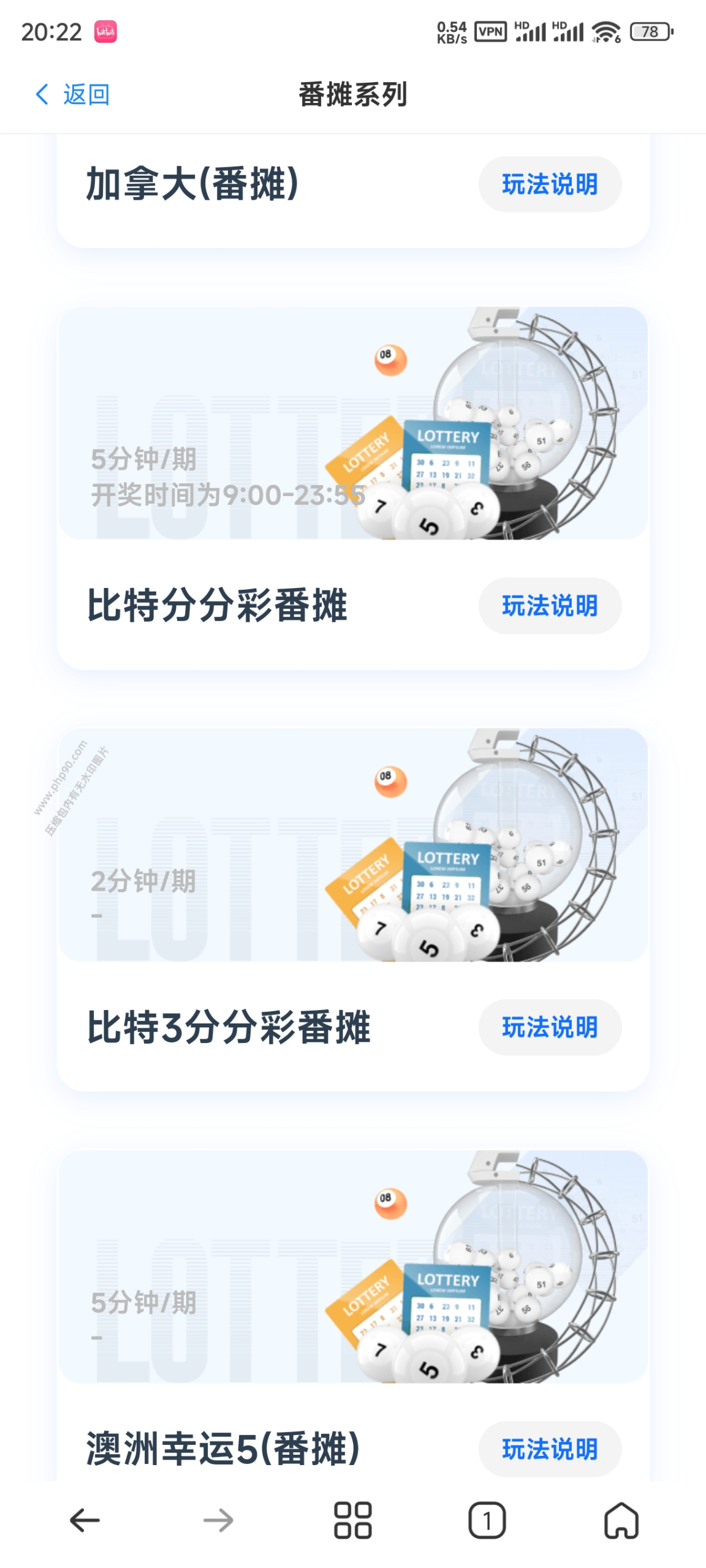
Task: View 玩法说明 for 比特分分彩番摊
Action: [x=549, y=606]
